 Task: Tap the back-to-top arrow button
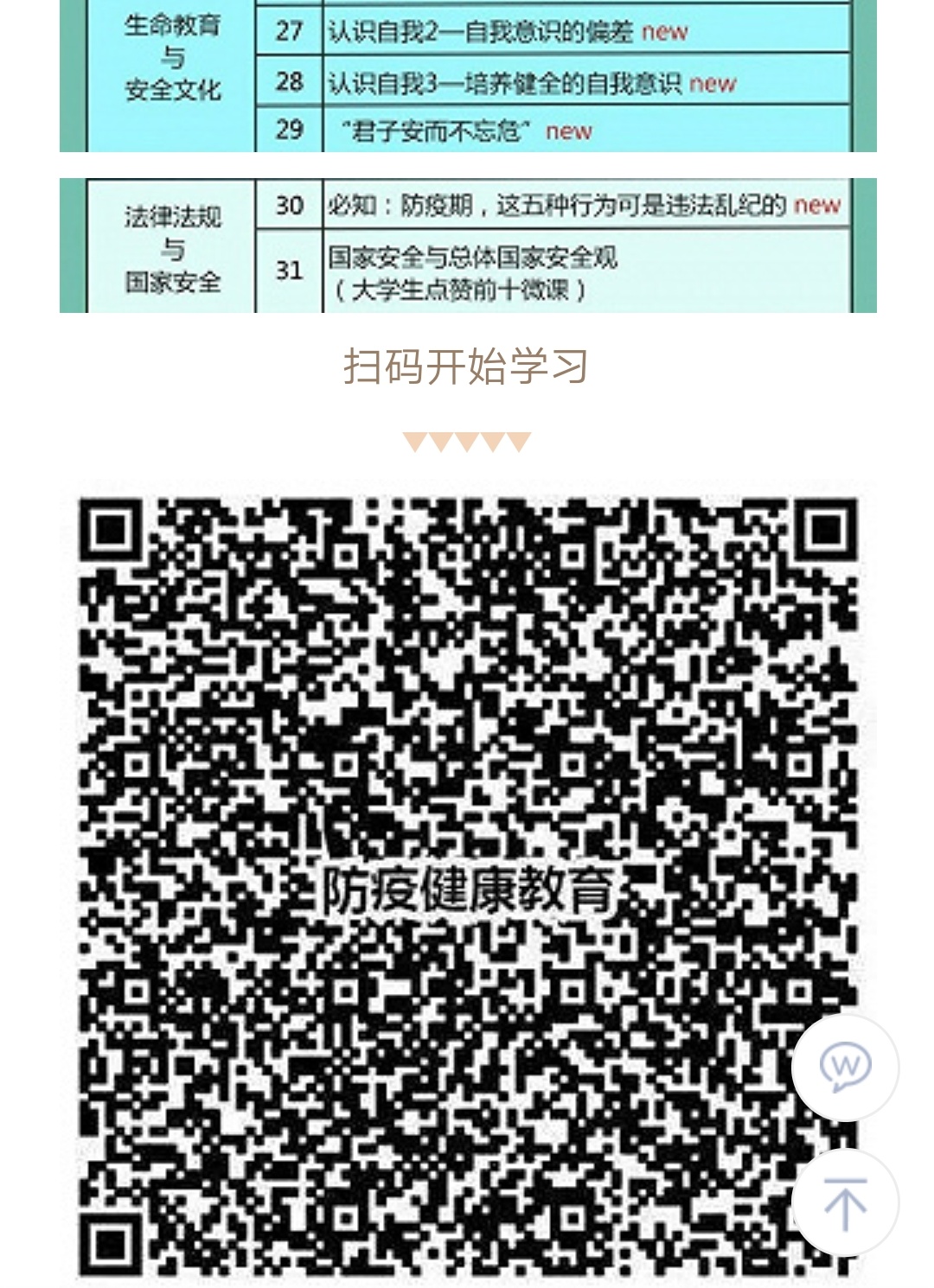(845, 1202)
